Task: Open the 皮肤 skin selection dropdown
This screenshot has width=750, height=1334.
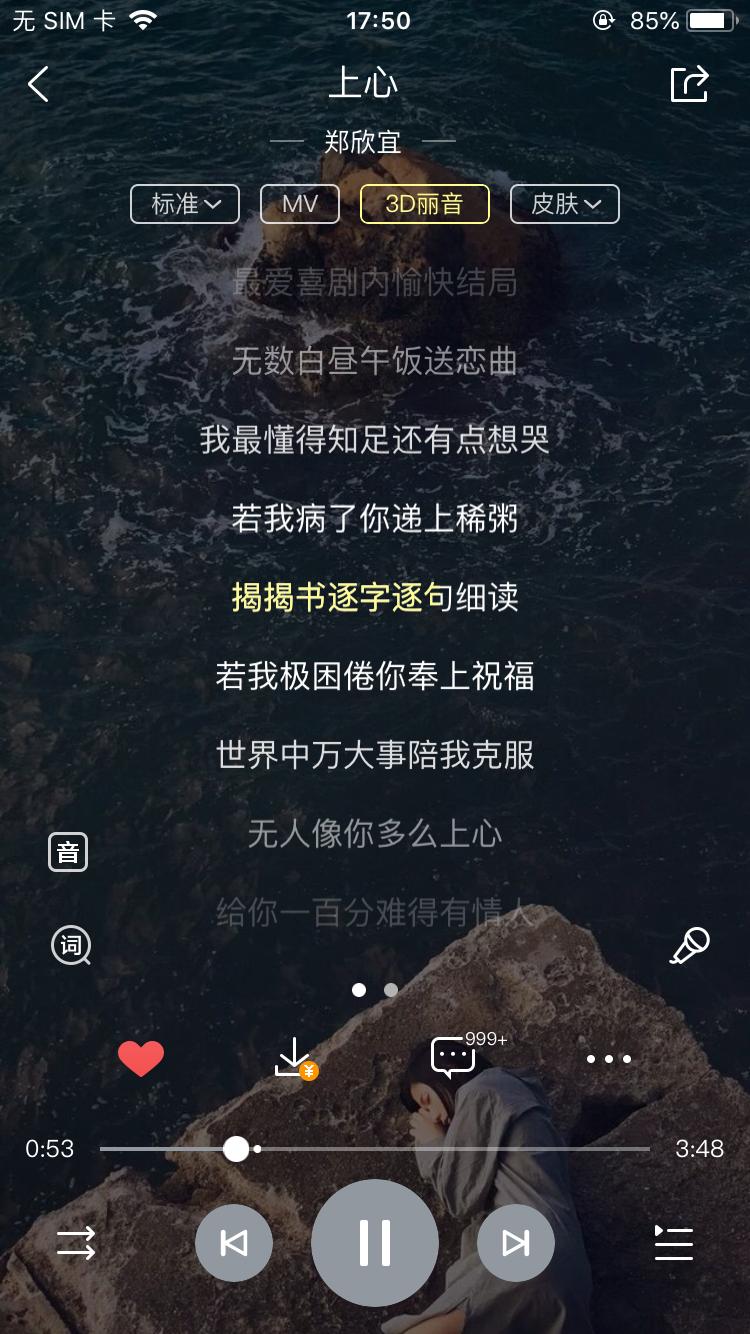Action: (564, 203)
